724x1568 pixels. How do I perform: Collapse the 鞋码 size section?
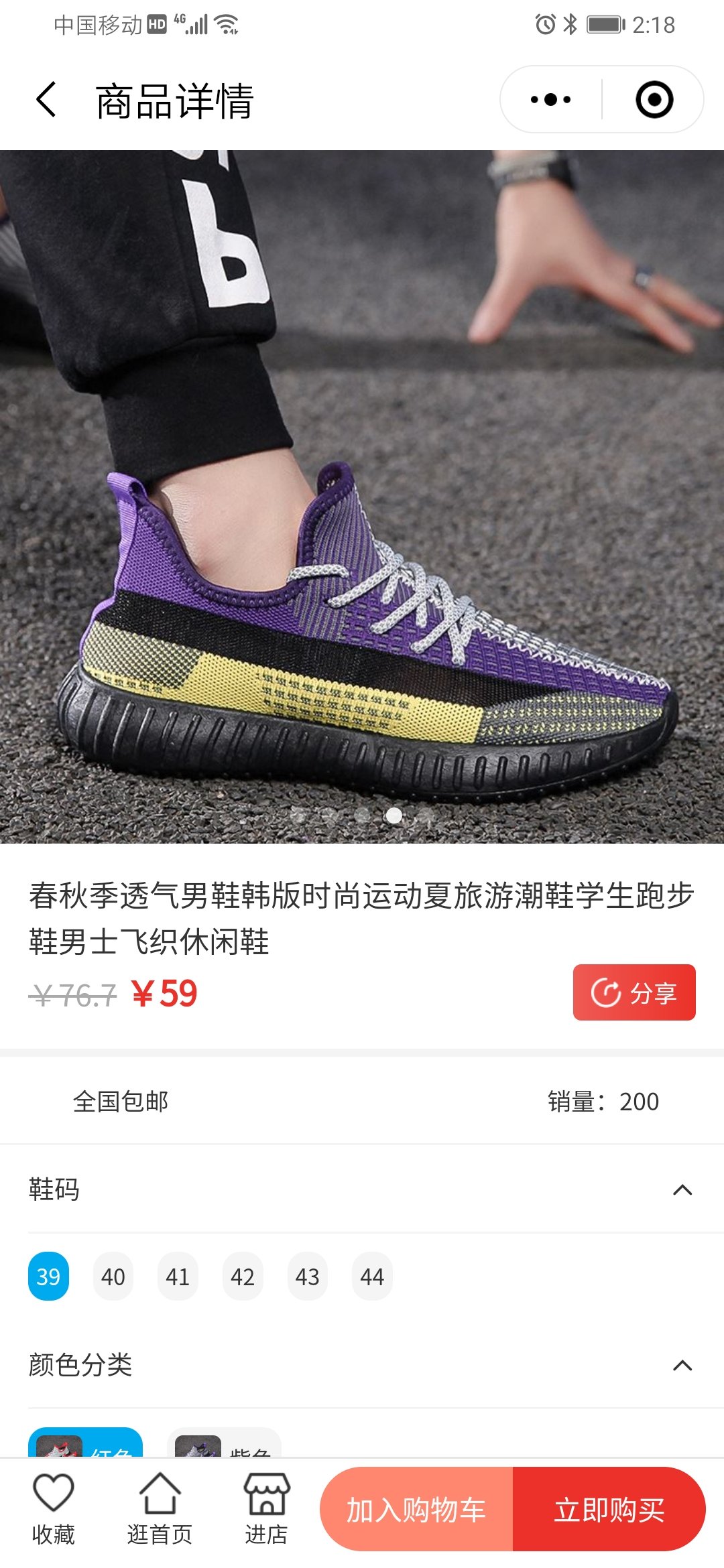click(682, 1190)
